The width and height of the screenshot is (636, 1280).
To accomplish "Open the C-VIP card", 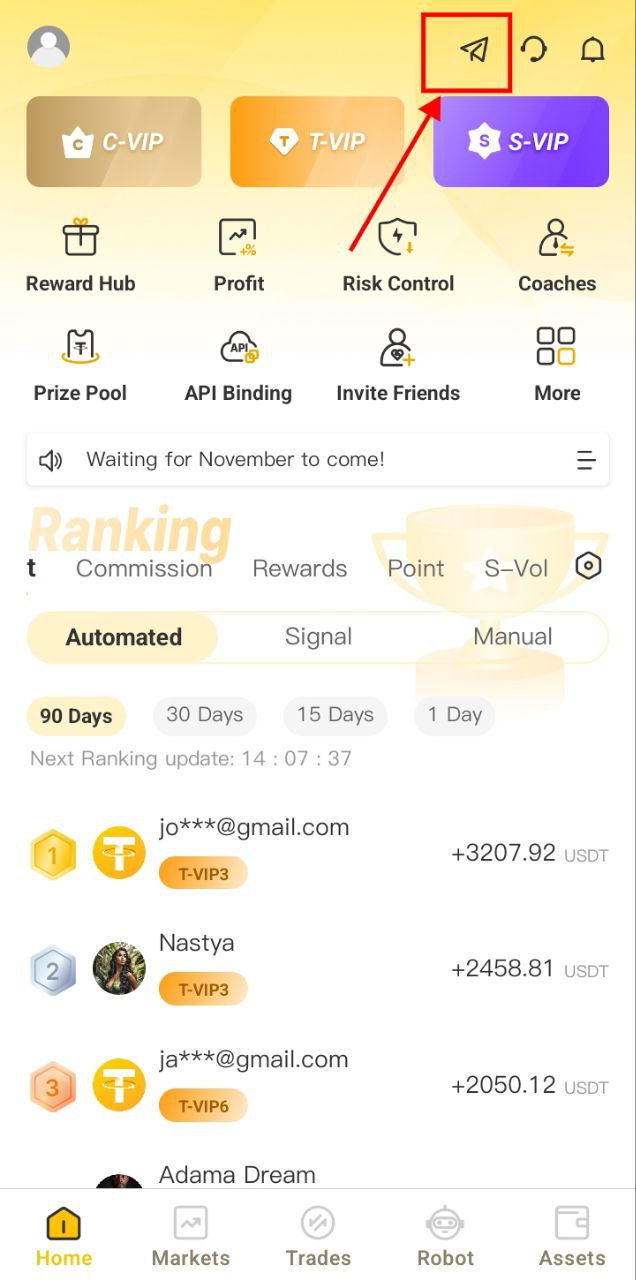I will click(114, 142).
